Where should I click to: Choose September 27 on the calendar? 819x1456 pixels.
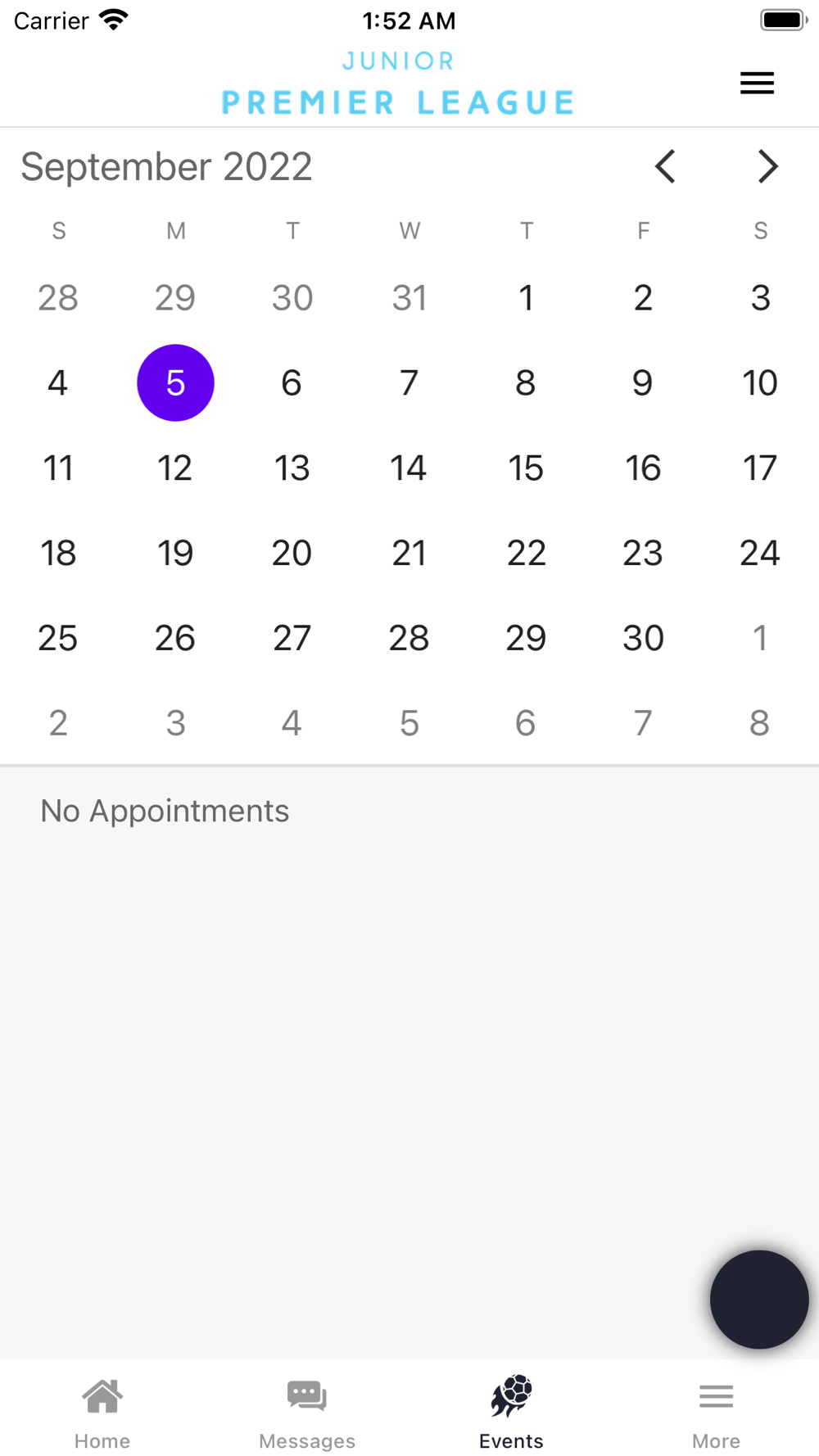point(292,639)
